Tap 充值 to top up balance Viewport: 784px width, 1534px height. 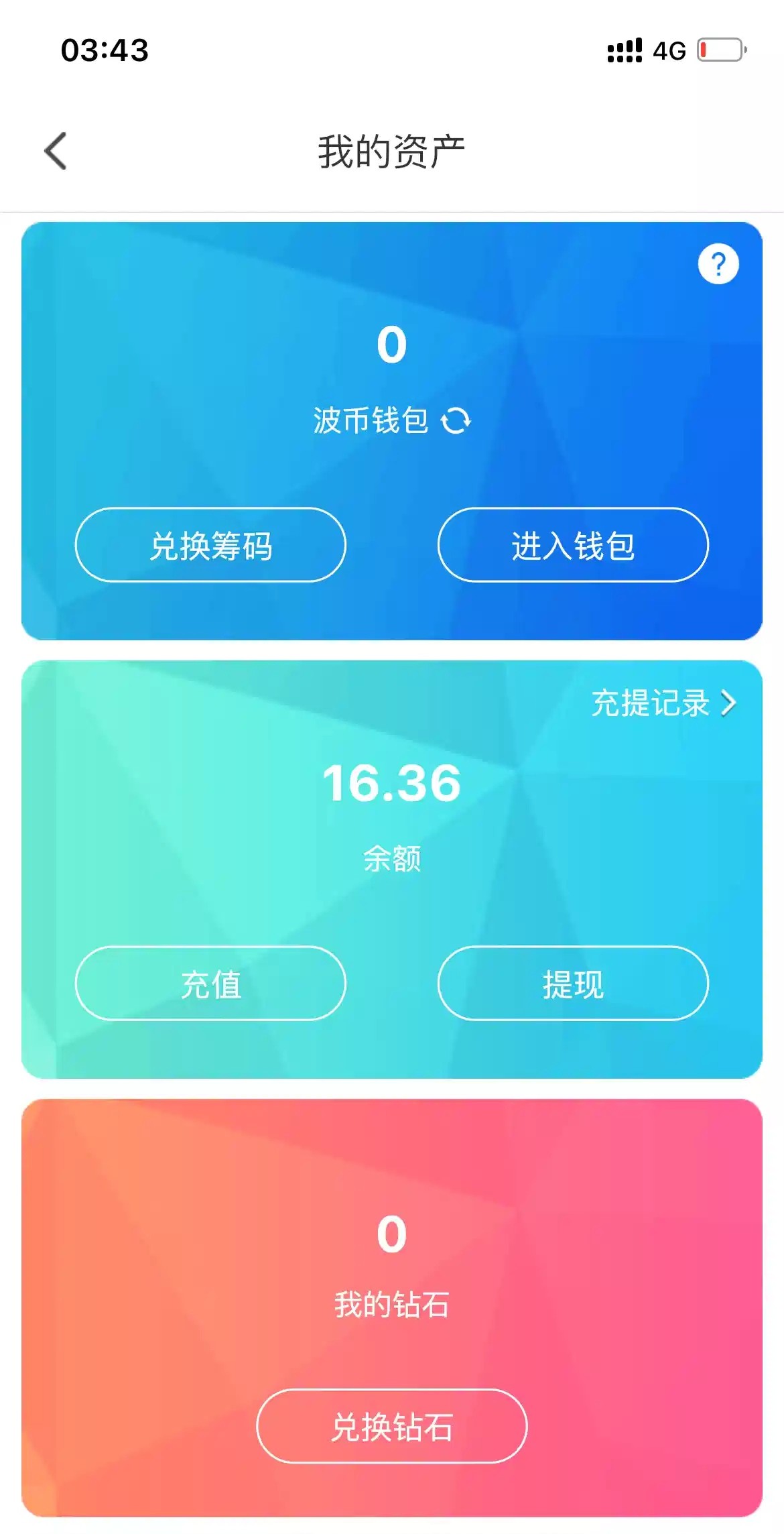tap(210, 984)
